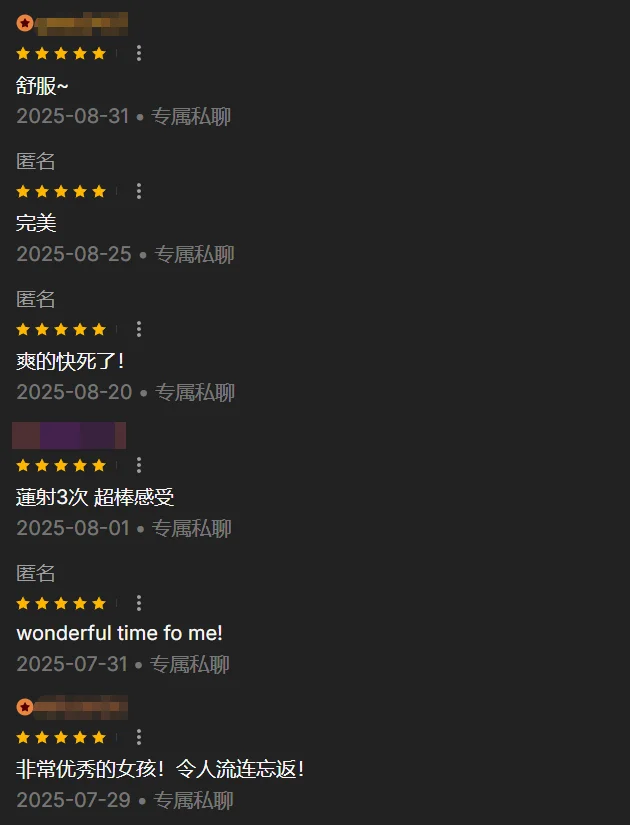Open overflow menu on the 蓮射3次 review
Viewport: 630px width, 825px height.
(x=139, y=465)
